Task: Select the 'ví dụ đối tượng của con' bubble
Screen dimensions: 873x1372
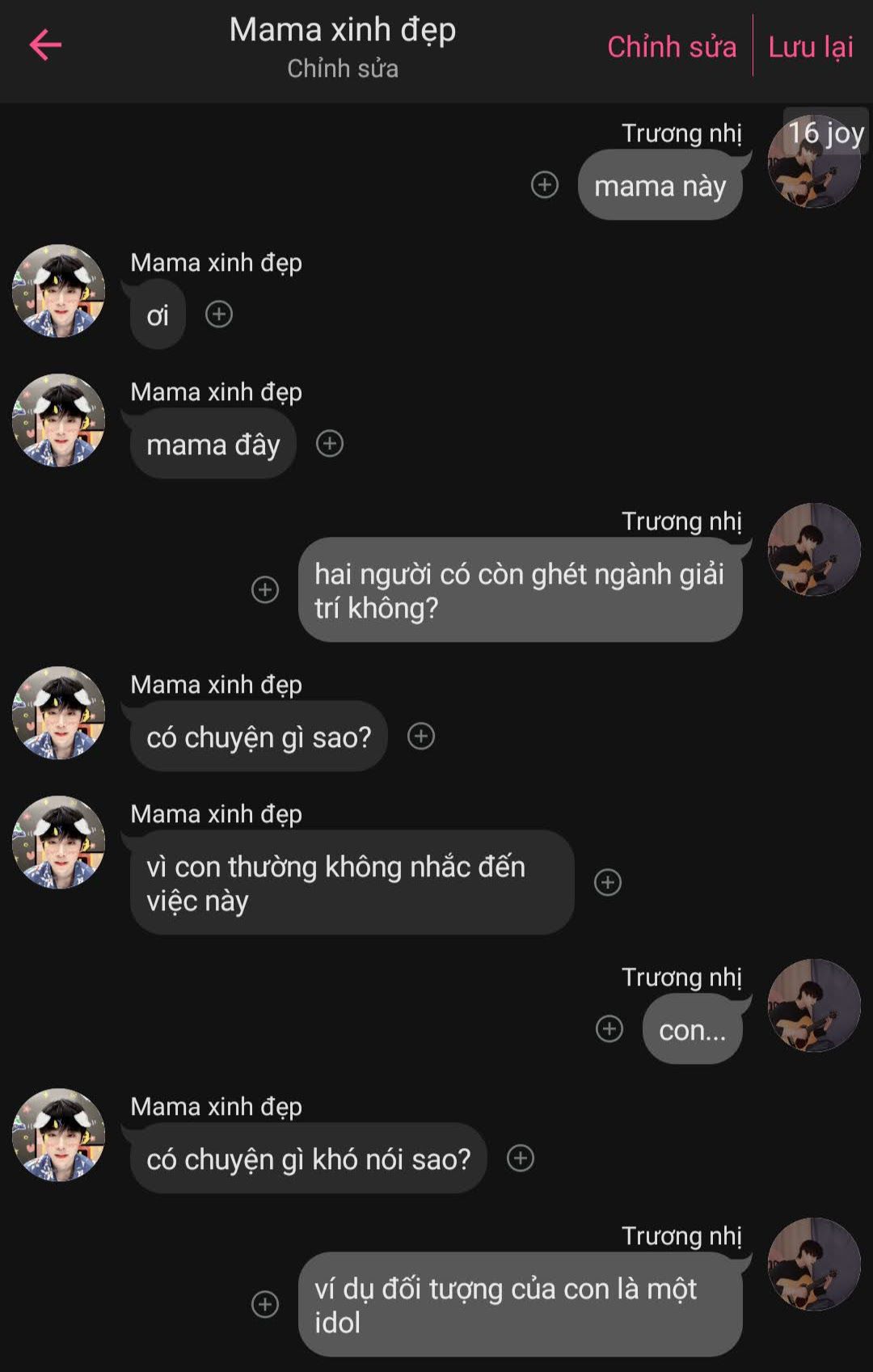Action: [520, 1304]
